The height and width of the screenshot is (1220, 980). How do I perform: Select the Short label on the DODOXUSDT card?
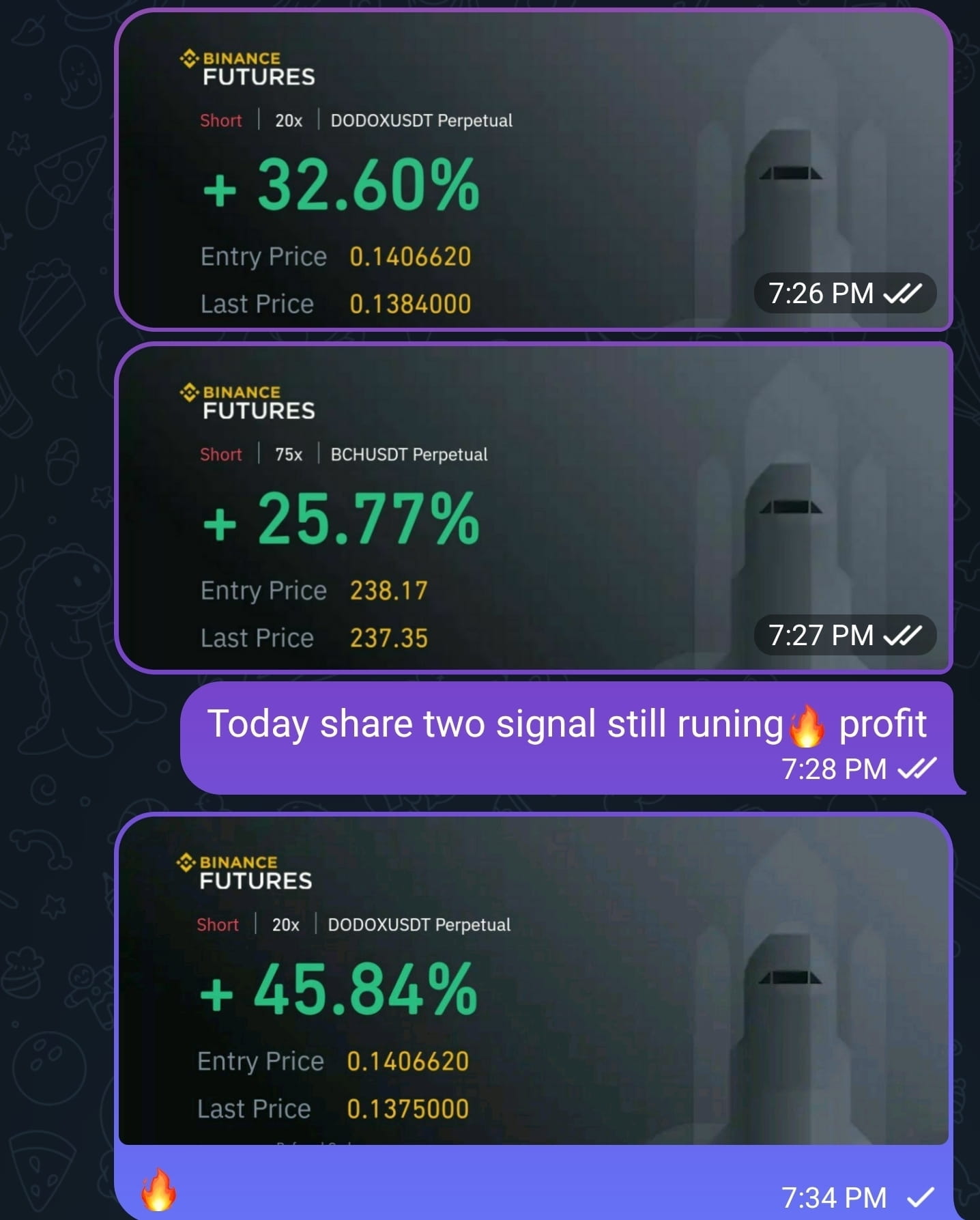tap(220, 121)
